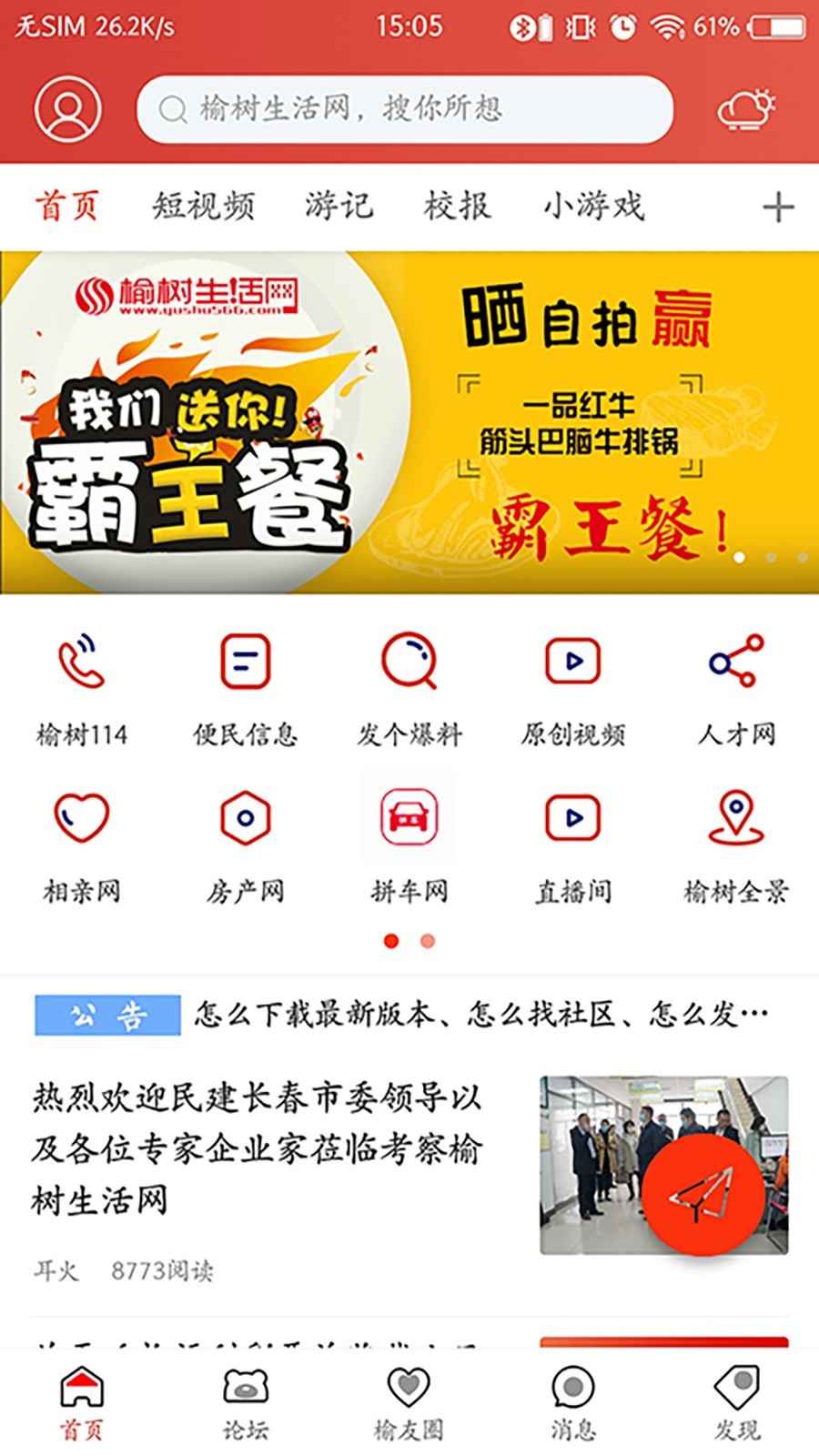
Task: Open the scrolling 公告 announcement link
Action: 482,1013
